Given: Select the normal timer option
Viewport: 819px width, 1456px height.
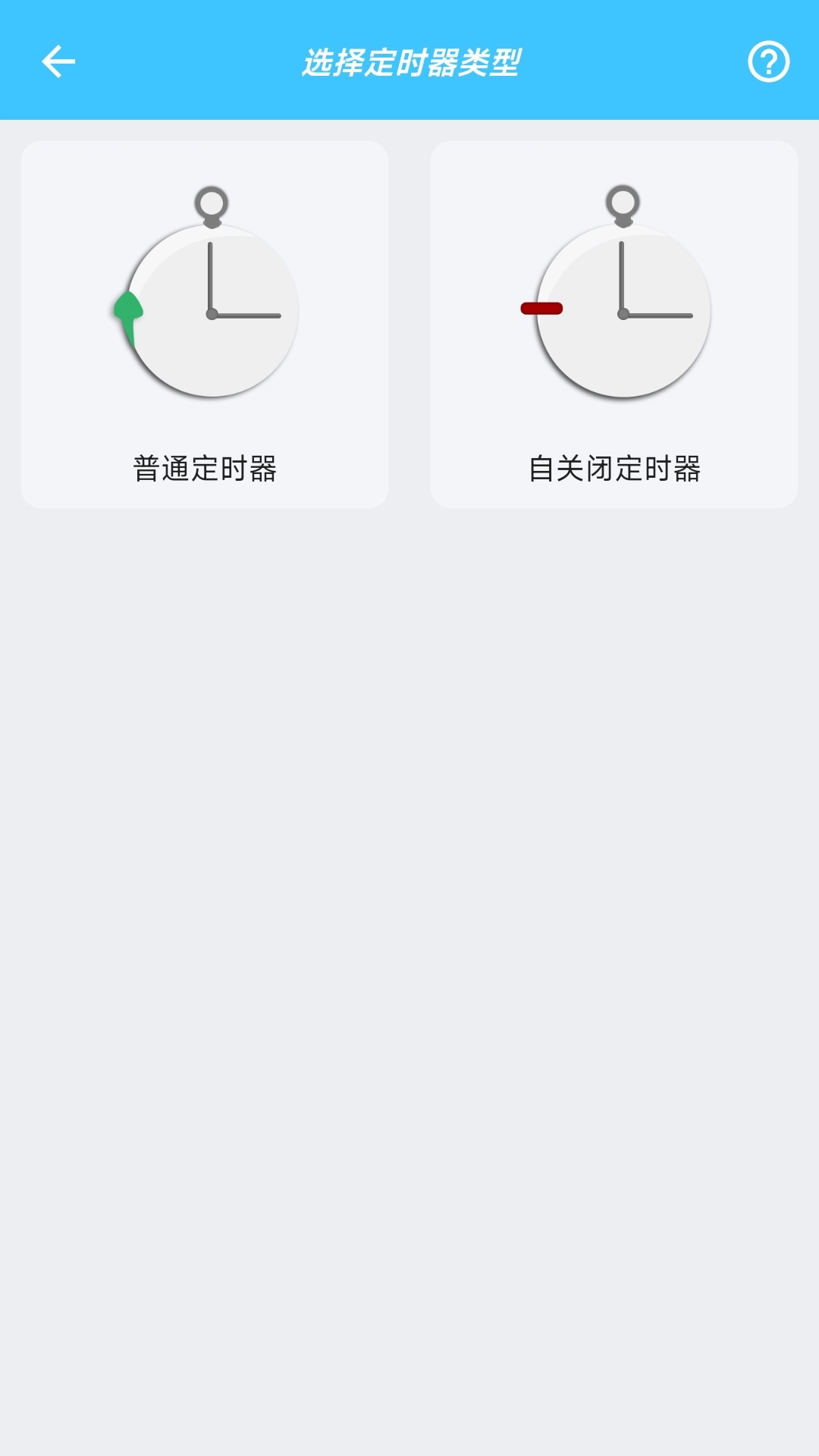Looking at the screenshot, I should (205, 322).
